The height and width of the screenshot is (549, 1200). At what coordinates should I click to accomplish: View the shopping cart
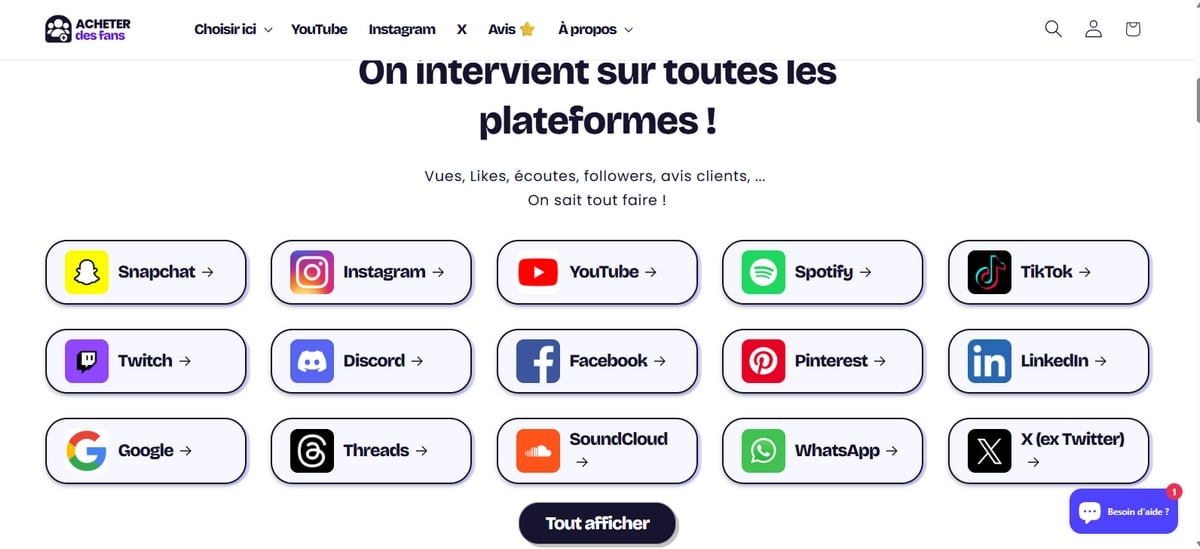pyautogui.click(x=1133, y=29)
